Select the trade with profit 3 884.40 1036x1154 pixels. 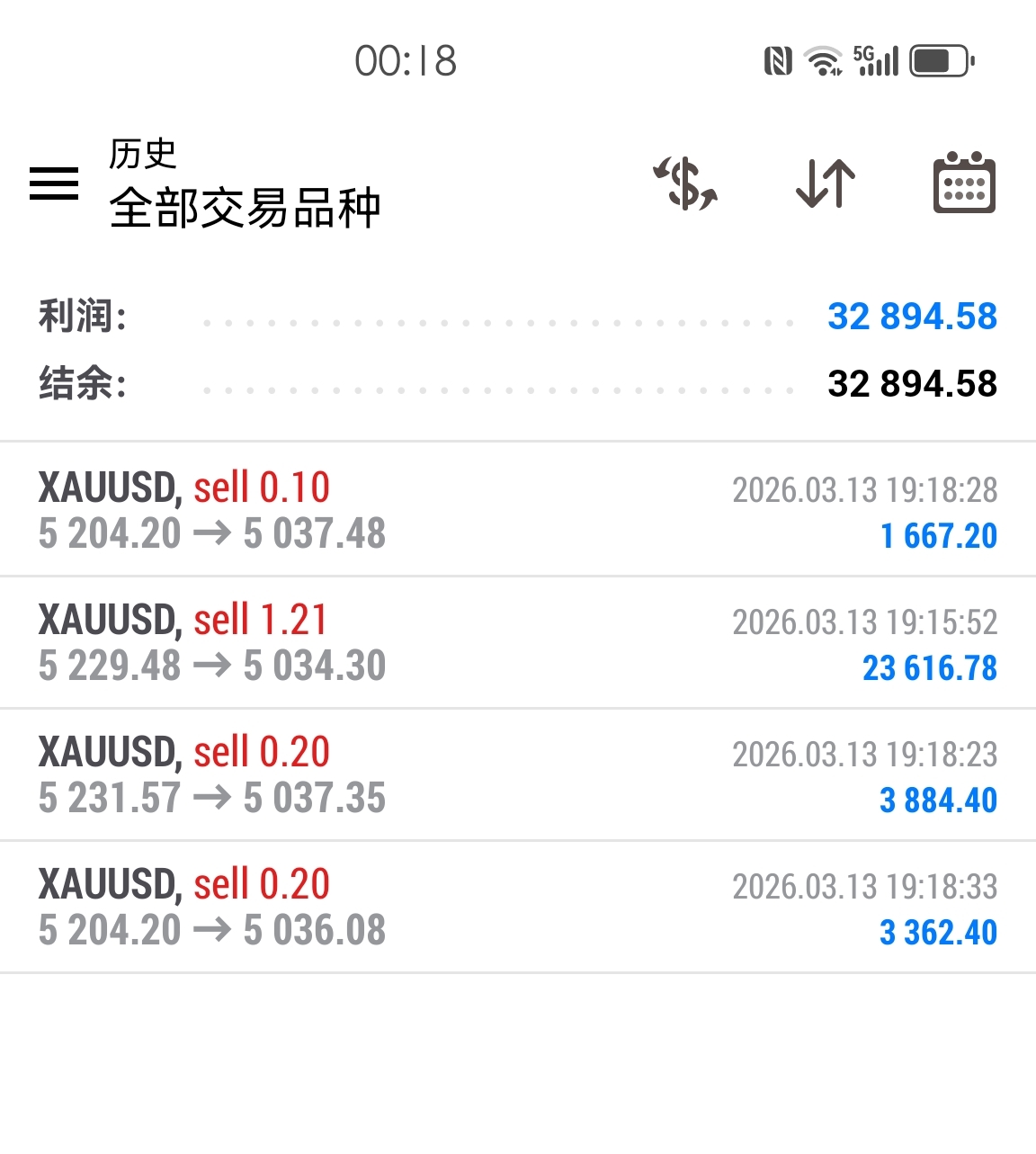517,774
